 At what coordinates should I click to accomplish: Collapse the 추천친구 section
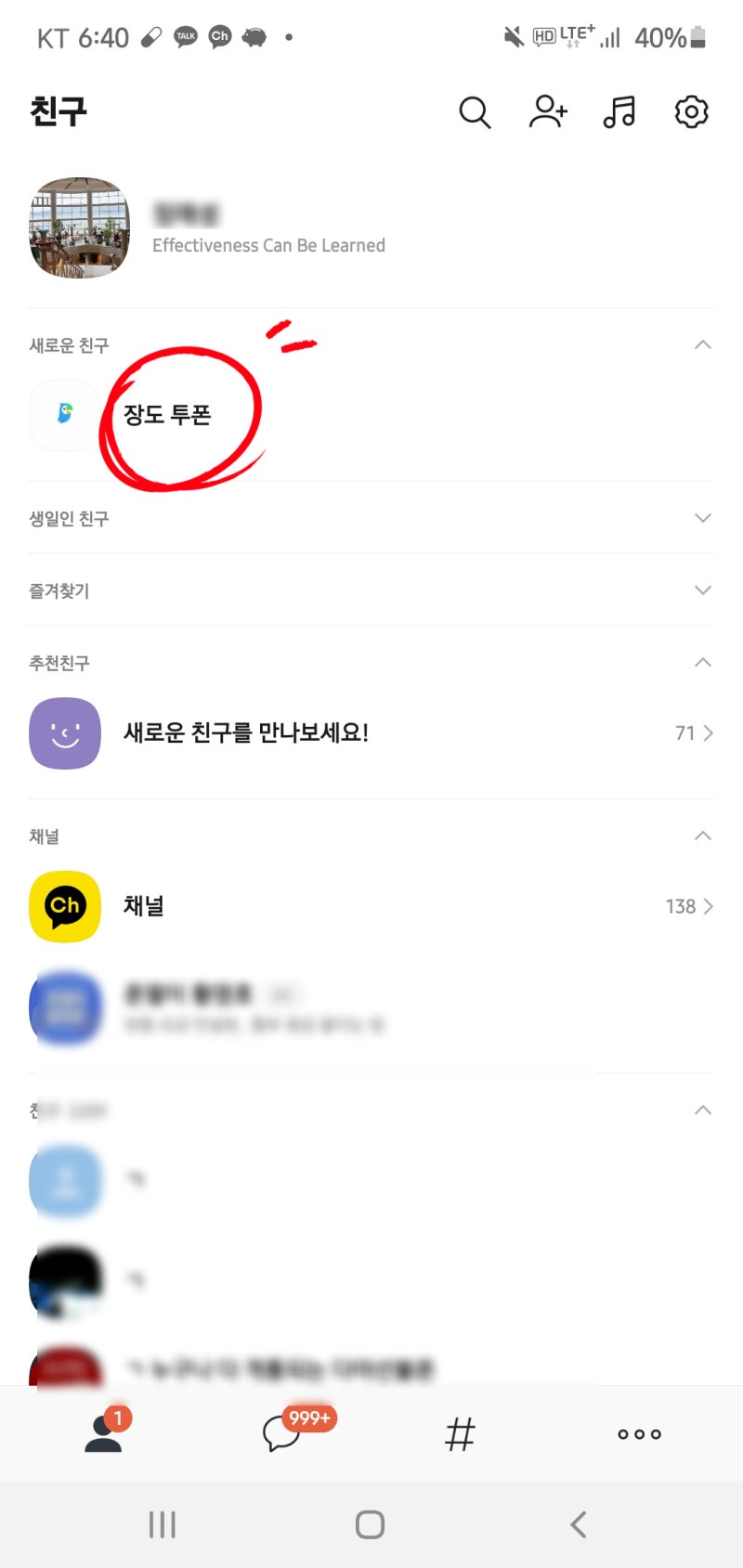(x=703, y=663)
